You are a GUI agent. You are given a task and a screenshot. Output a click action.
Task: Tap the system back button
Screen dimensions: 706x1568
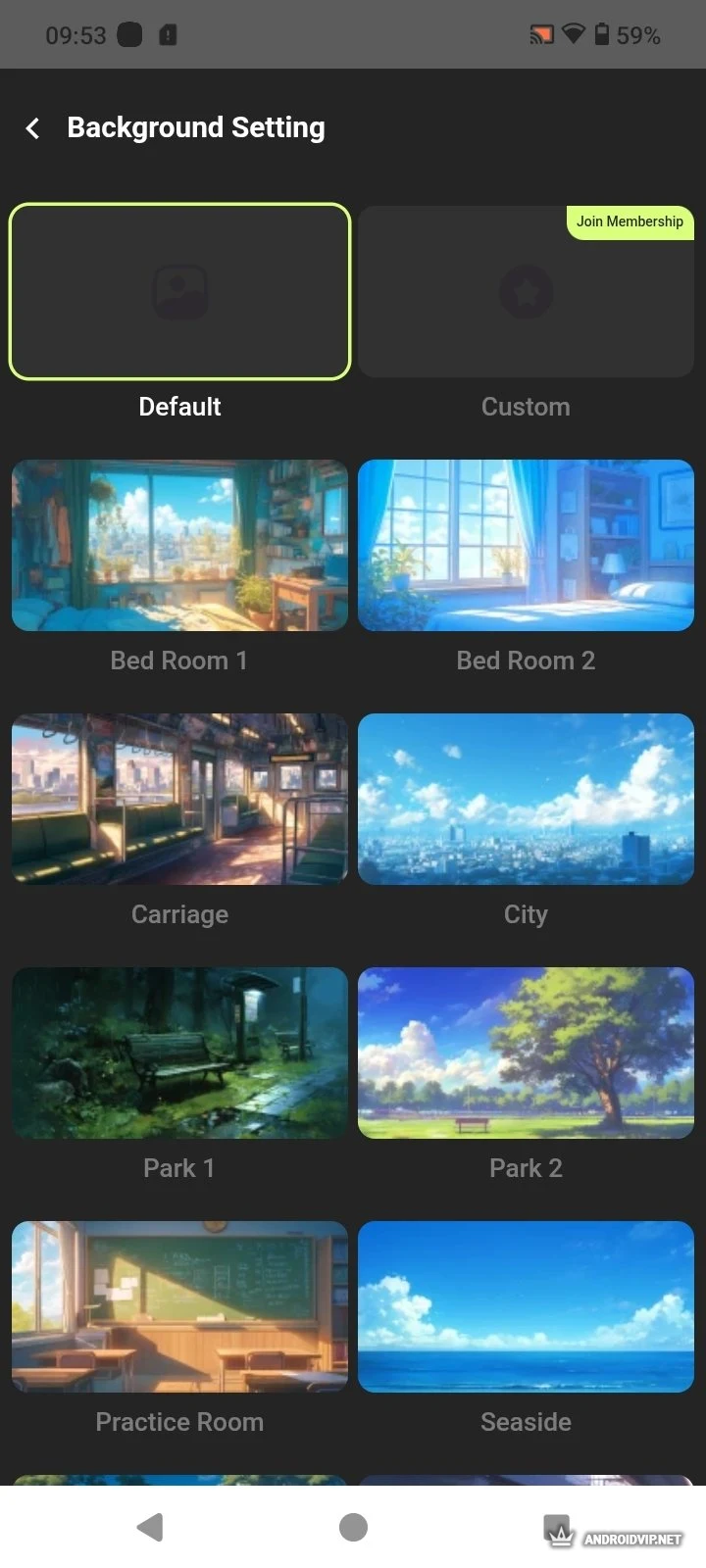click(x=150, y=1527)
